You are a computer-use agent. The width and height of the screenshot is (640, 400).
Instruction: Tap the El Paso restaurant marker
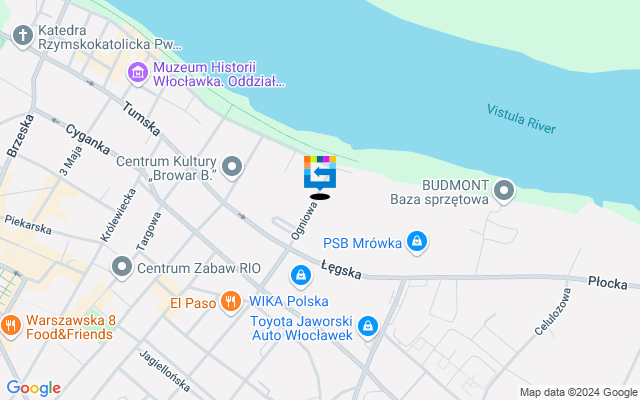coord(231,300)
